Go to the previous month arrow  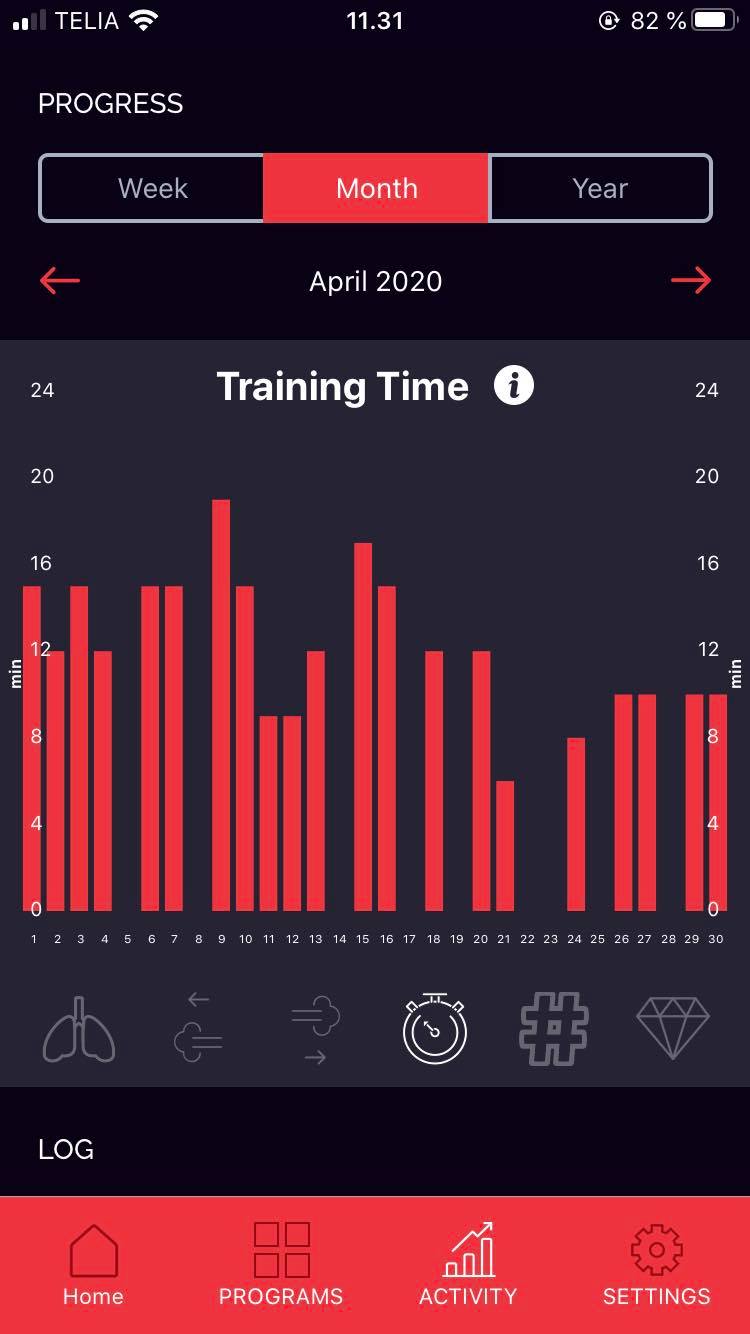[60, 281]
